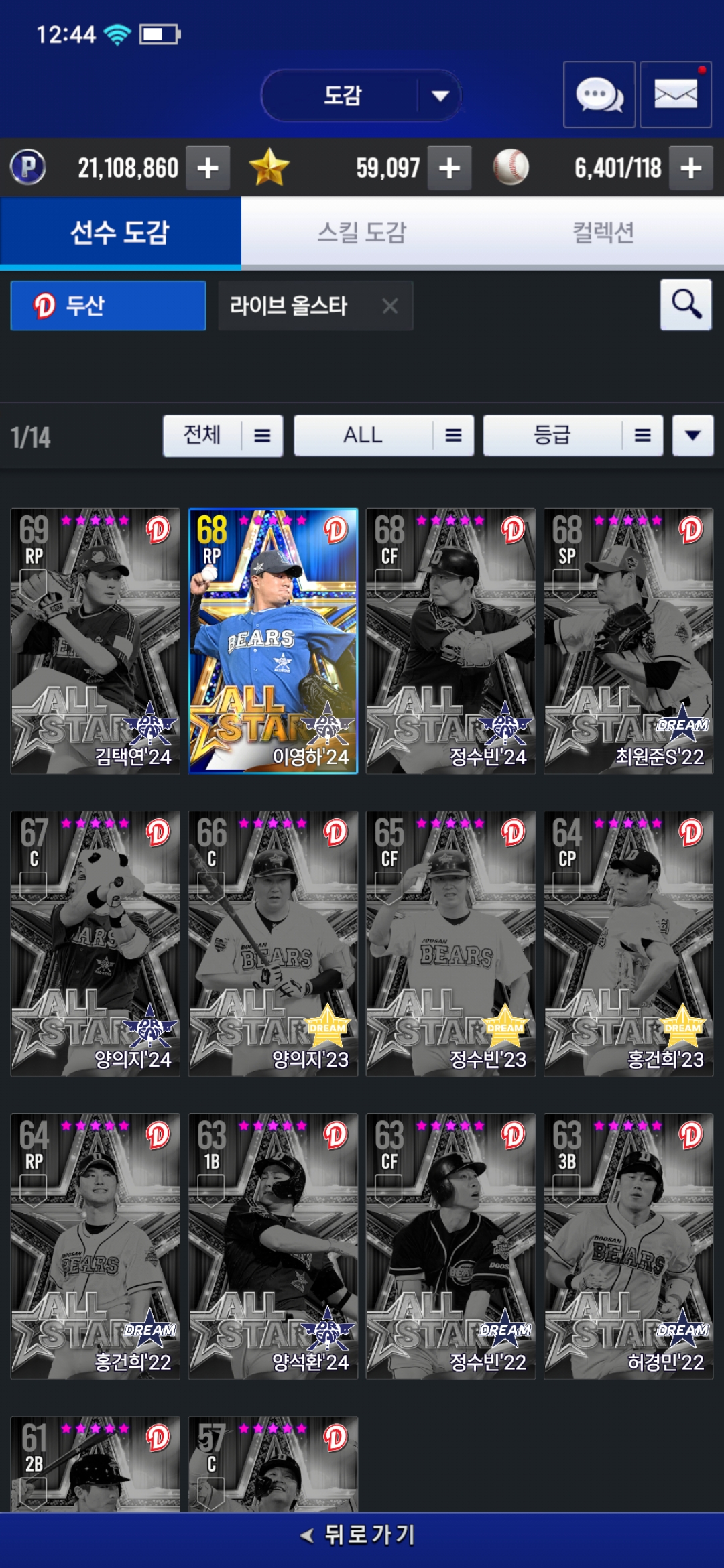This screenshot has height=1568, width=724.
Task: Open the 등급 sort list
Action: 573,436
